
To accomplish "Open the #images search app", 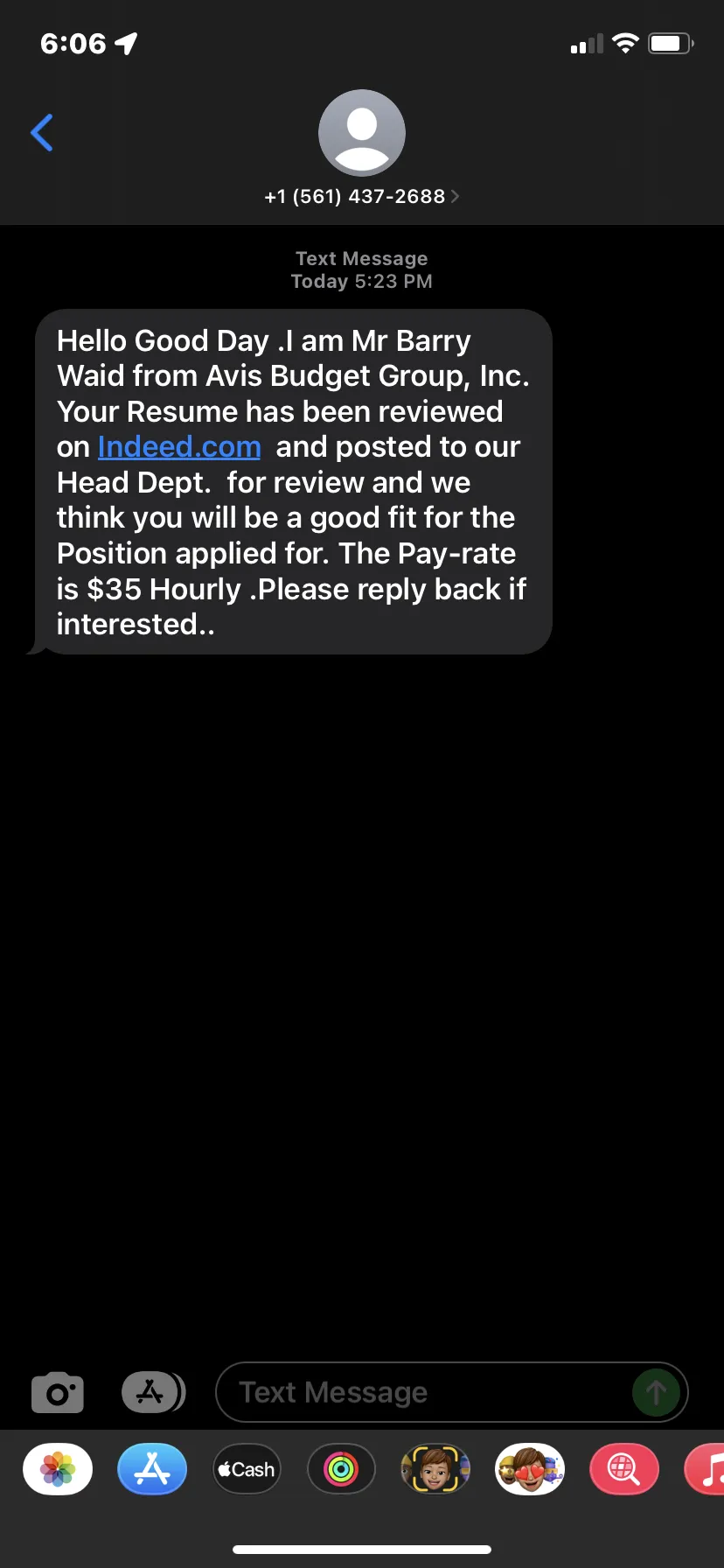I will [x=624, y=1469].
